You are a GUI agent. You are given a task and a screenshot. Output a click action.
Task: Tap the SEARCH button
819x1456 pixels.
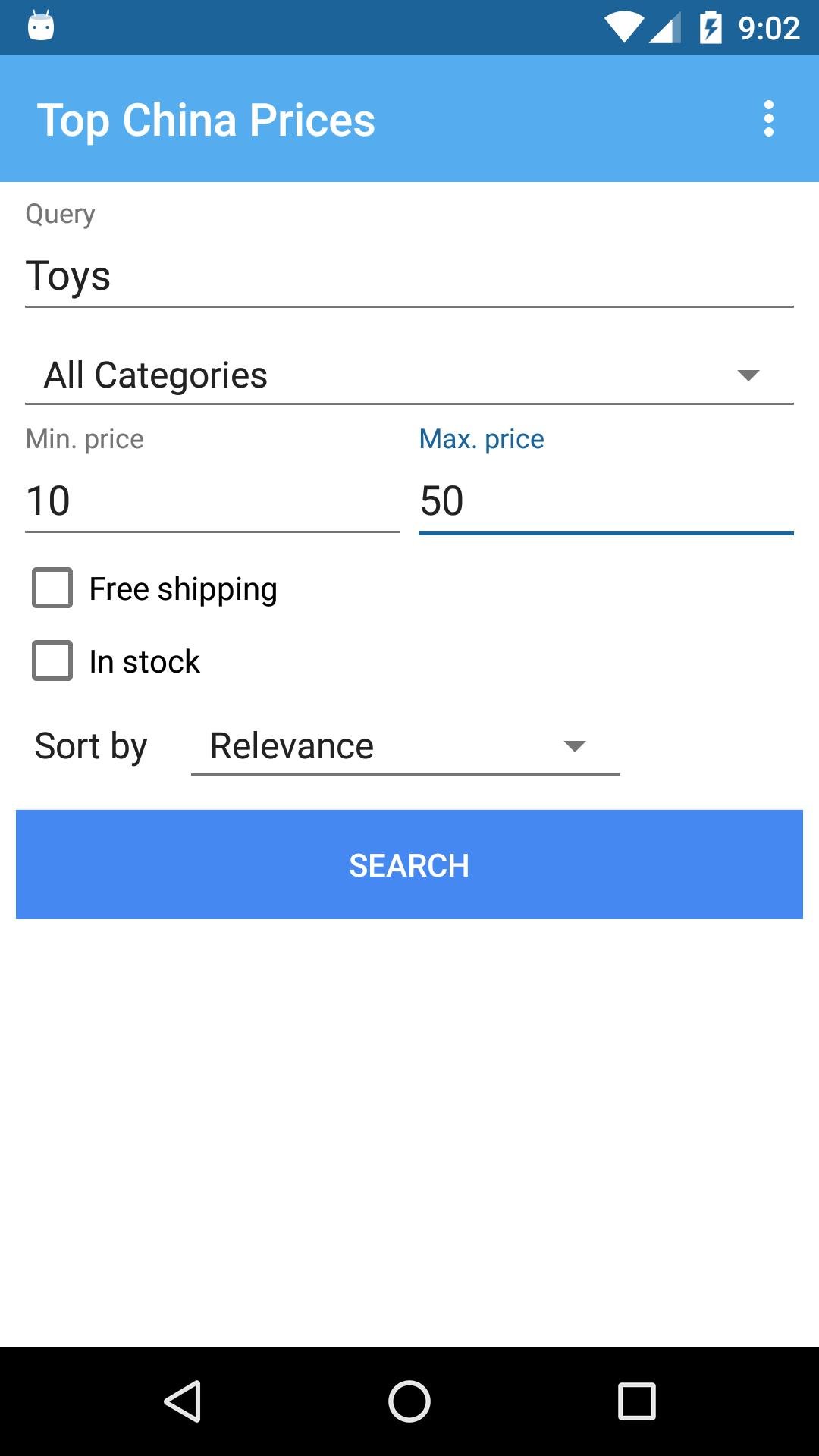(x=409, y=864)
